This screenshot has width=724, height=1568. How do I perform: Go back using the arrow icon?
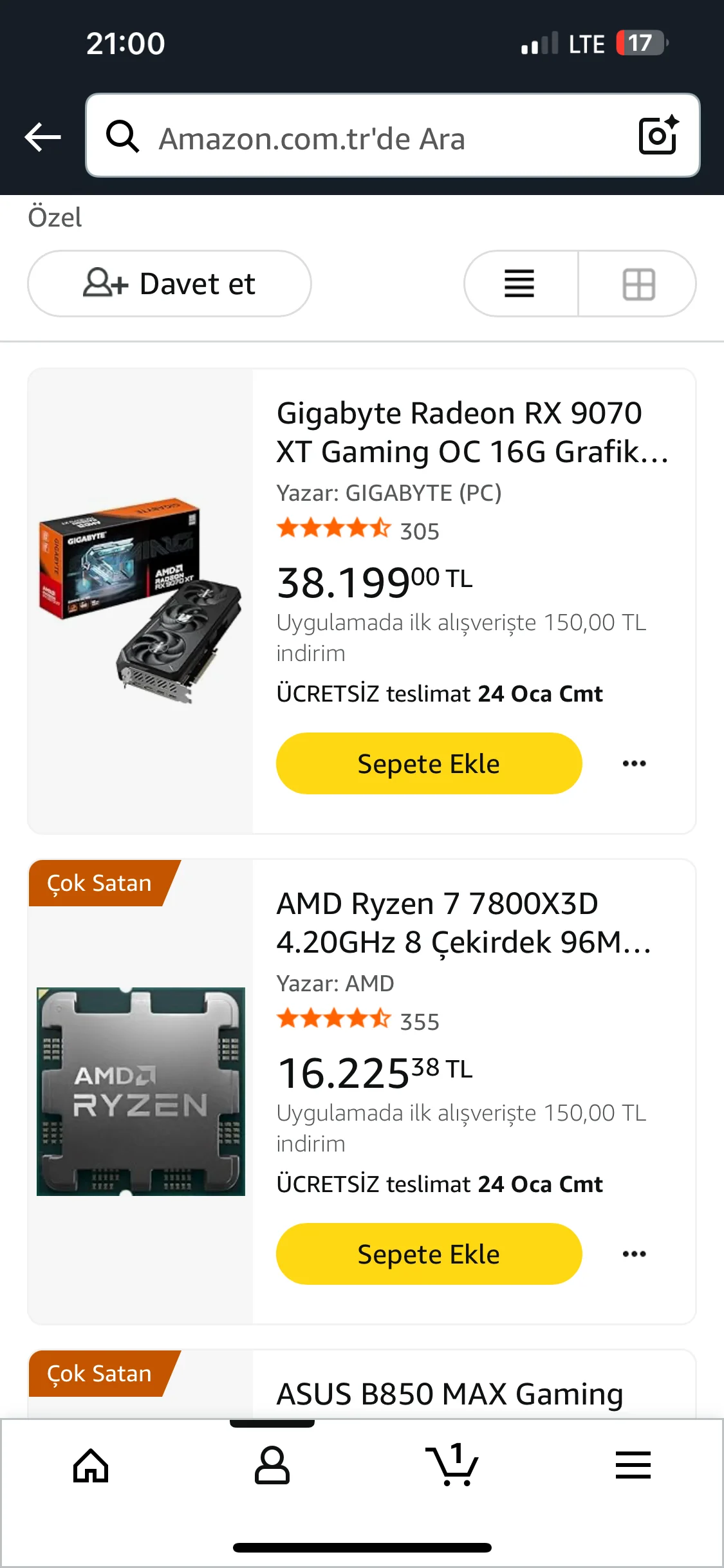[42, 136]
